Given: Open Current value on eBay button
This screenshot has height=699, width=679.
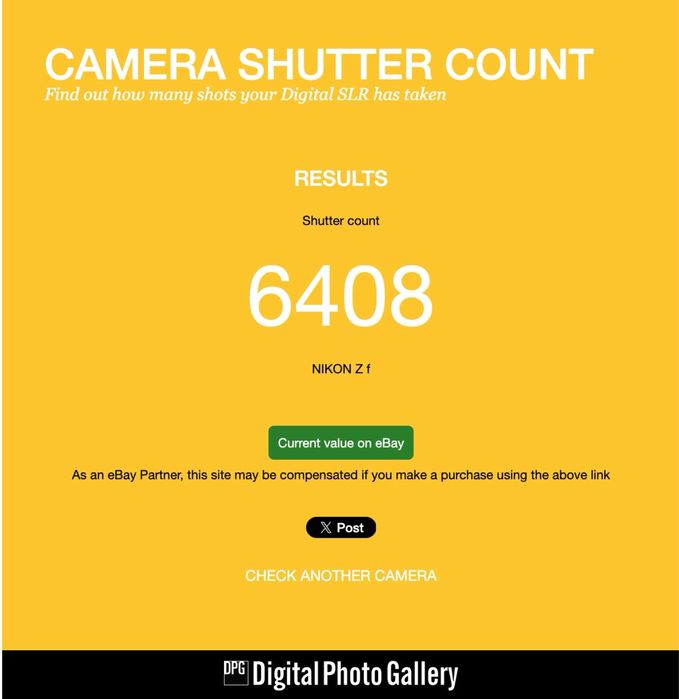Looking at the screenshot, I should pos(340,443).
